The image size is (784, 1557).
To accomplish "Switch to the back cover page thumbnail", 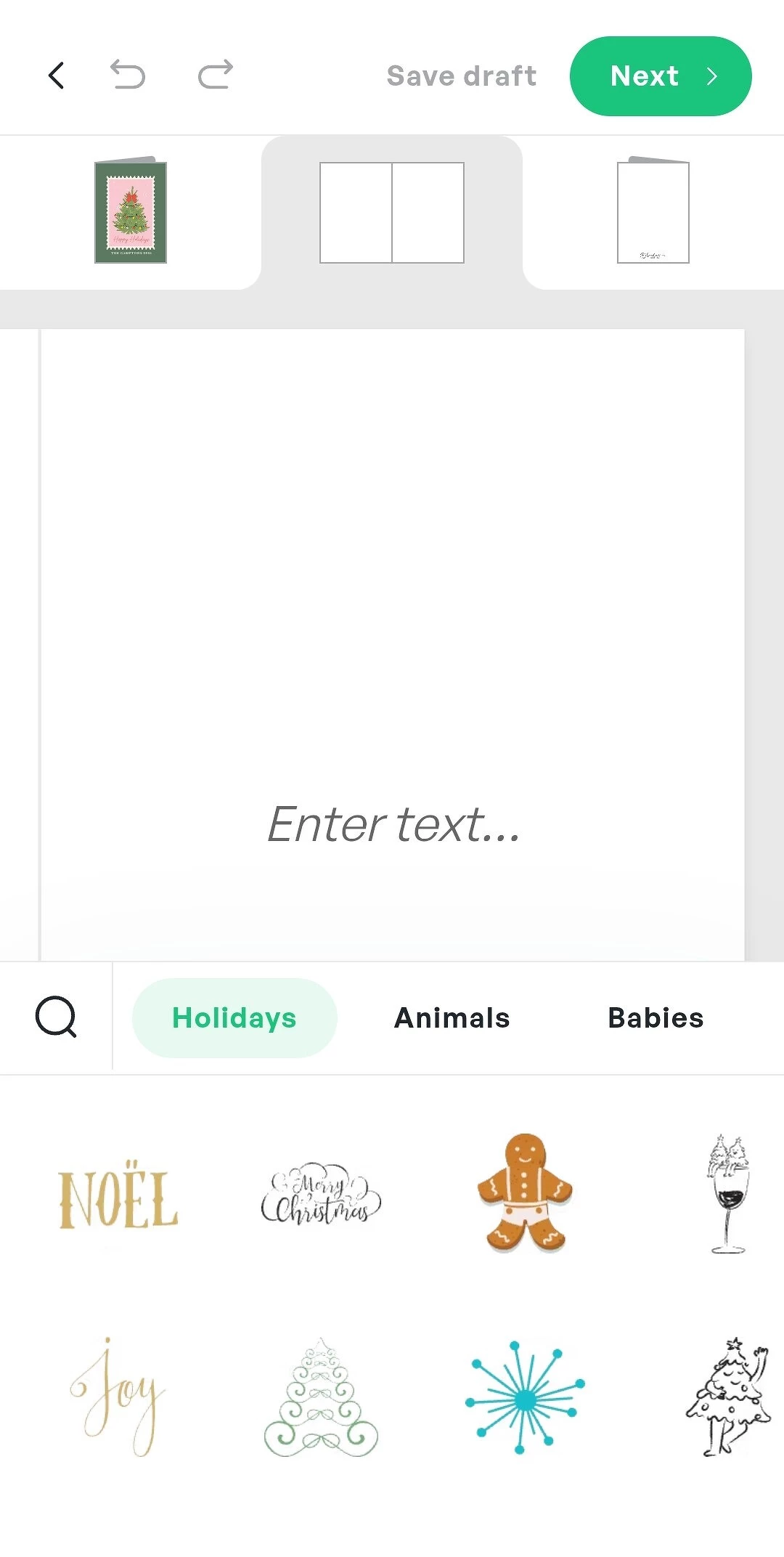I will (653, 211).
